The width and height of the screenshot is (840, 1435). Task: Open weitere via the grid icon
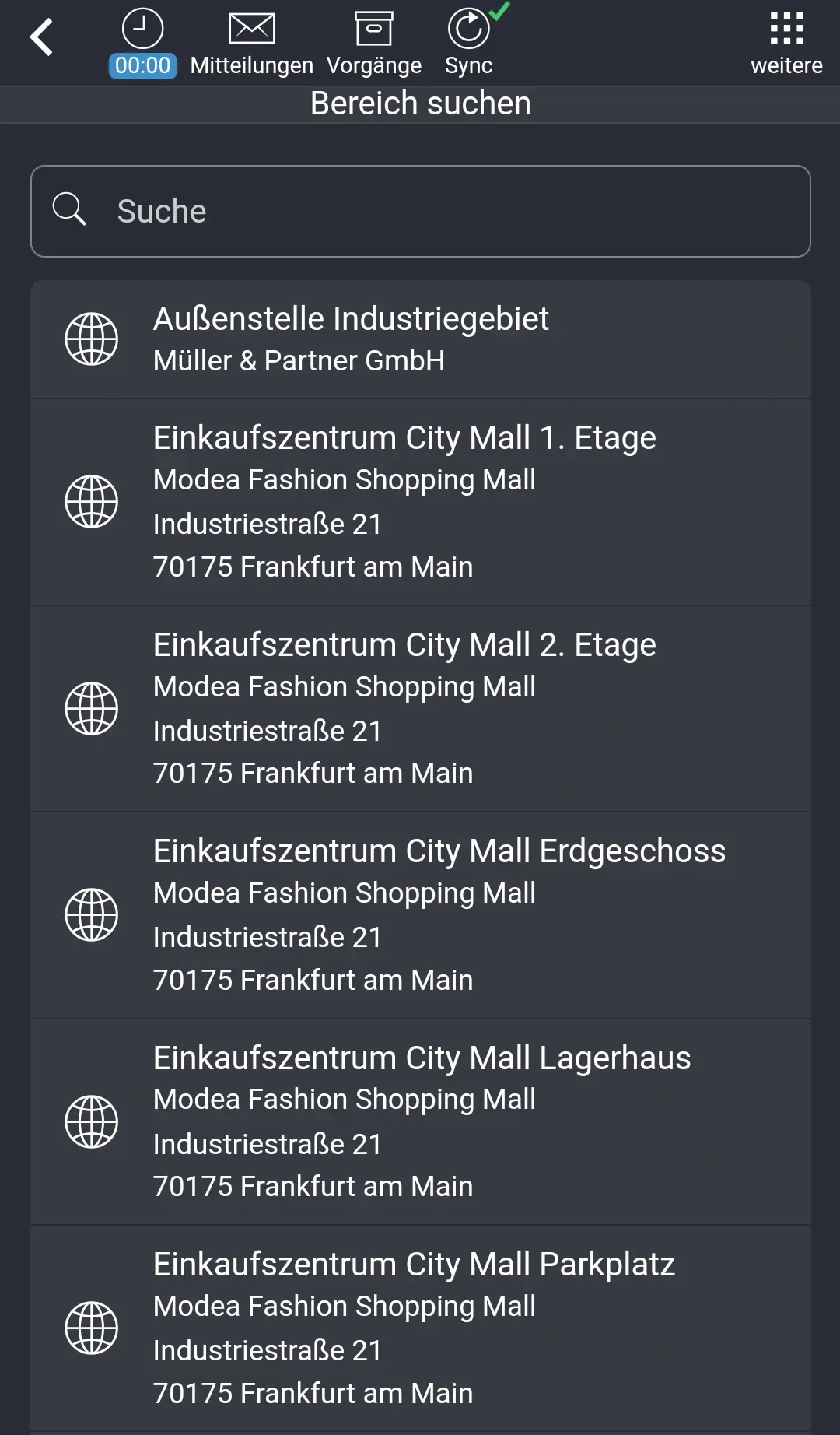pos(787,28)
